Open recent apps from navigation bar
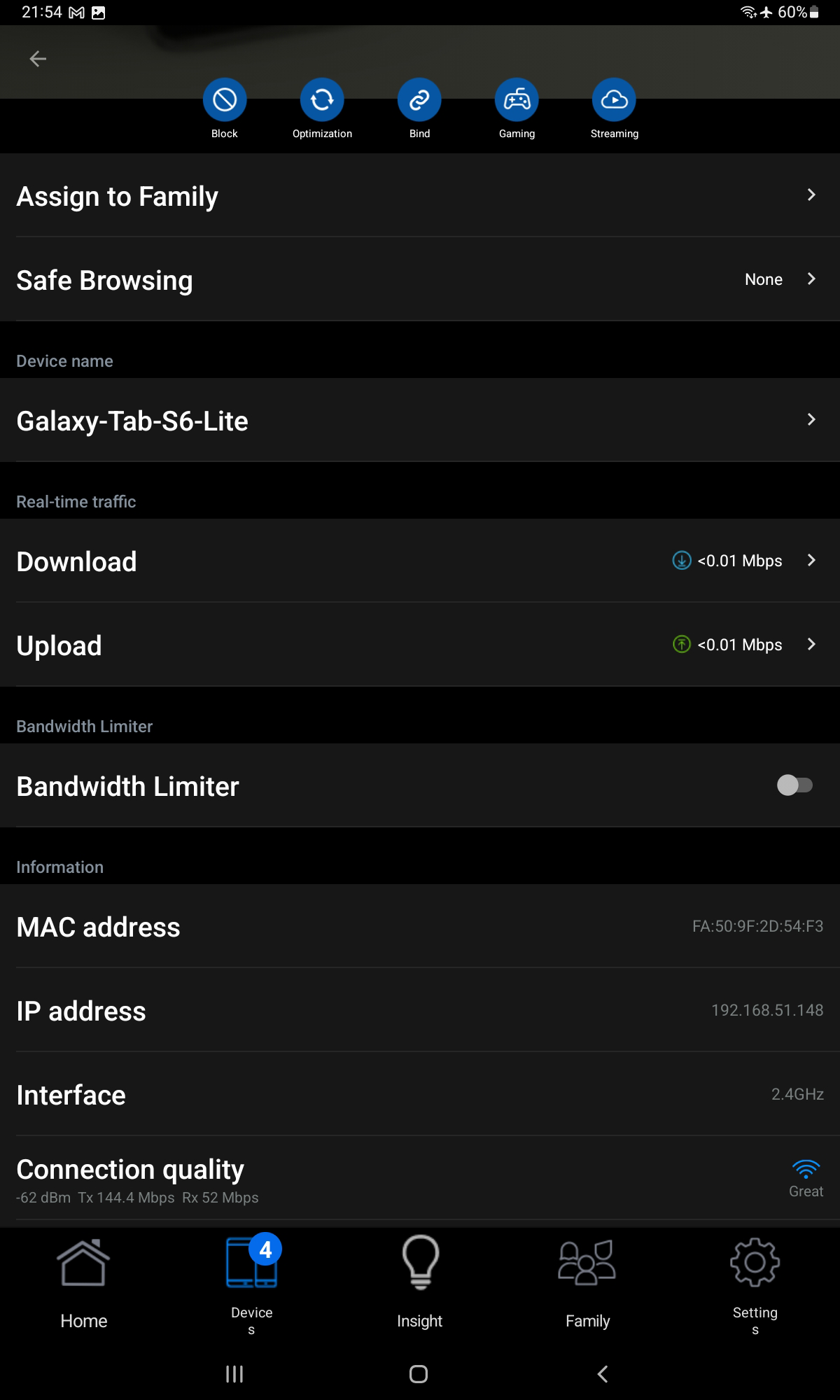 click(x=234, y=1374)
